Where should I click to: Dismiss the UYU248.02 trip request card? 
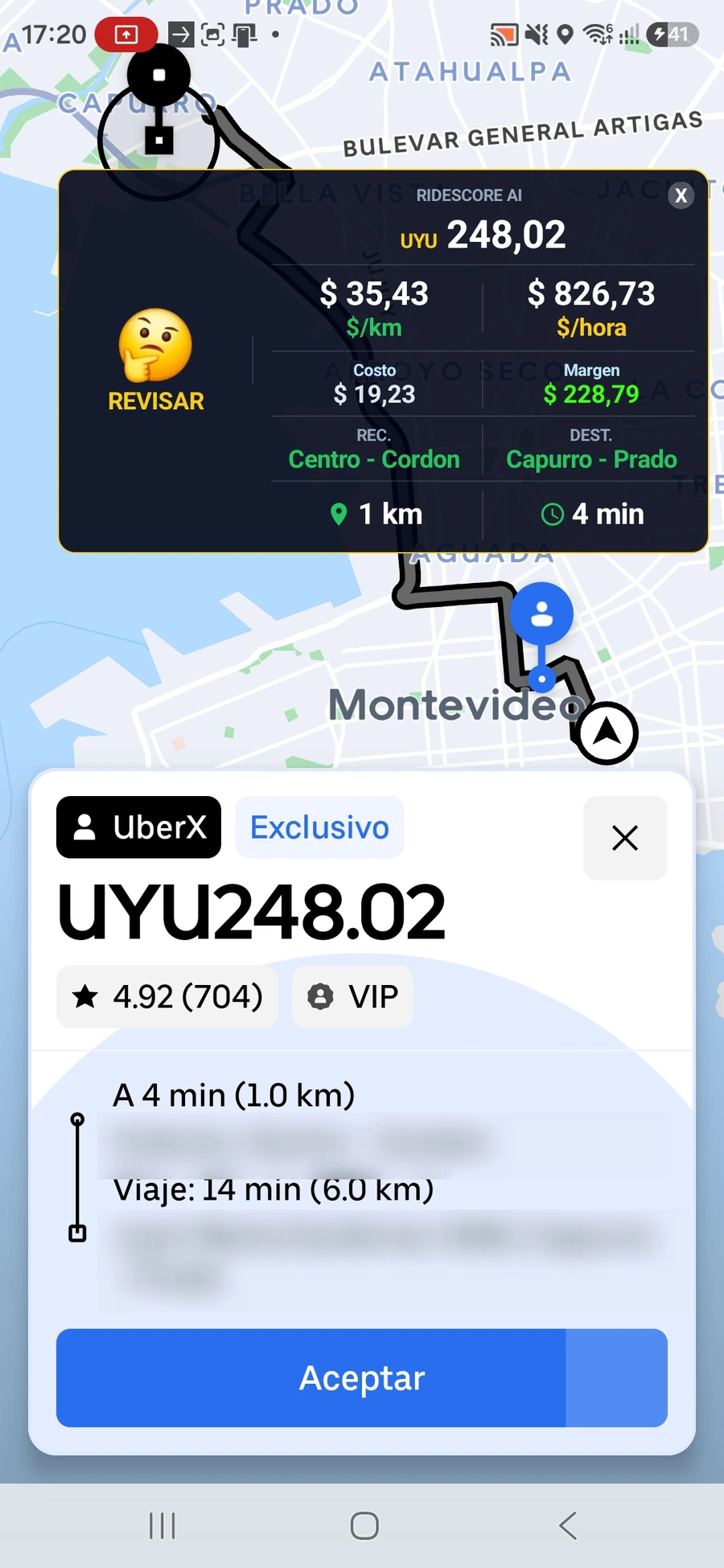pos(625,838)
